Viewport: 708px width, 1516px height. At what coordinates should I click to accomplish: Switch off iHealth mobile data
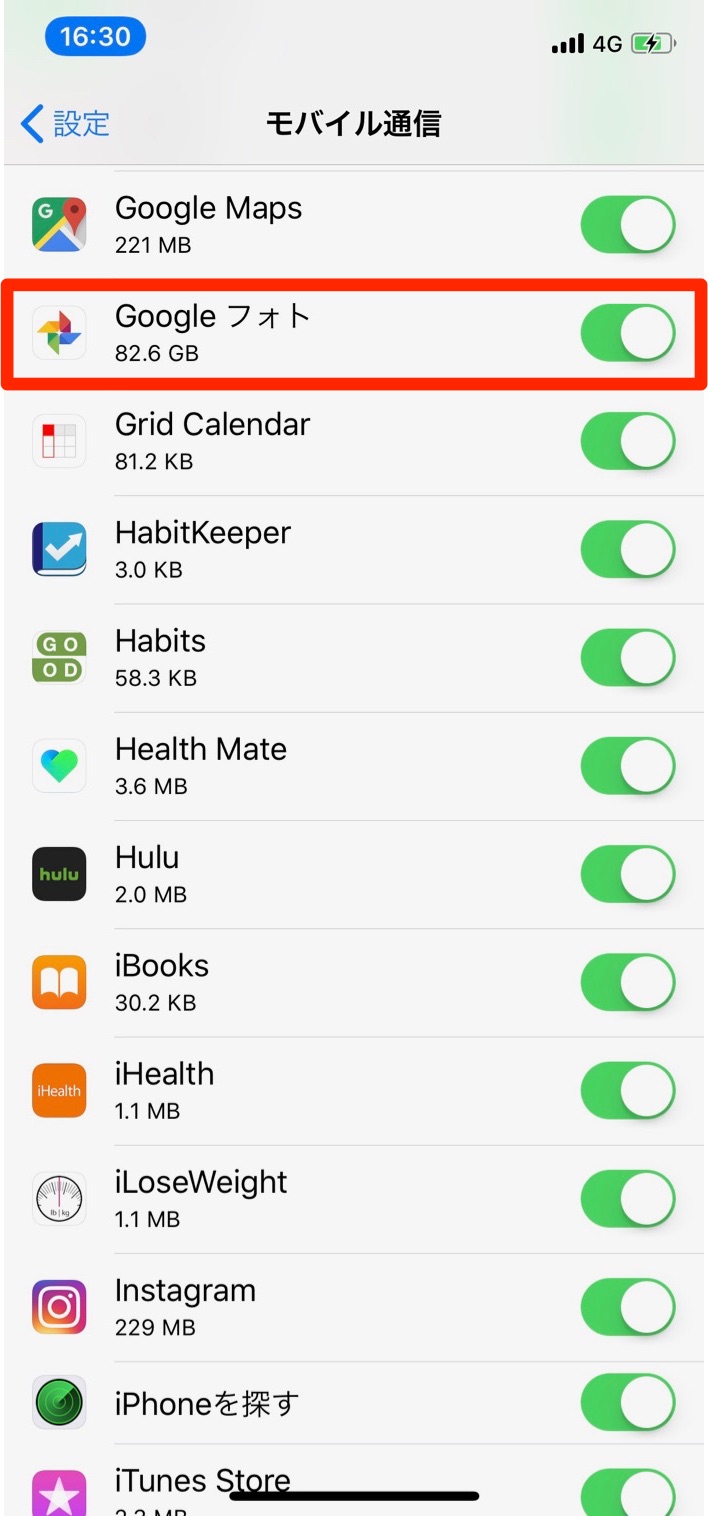click(627, 1089)
